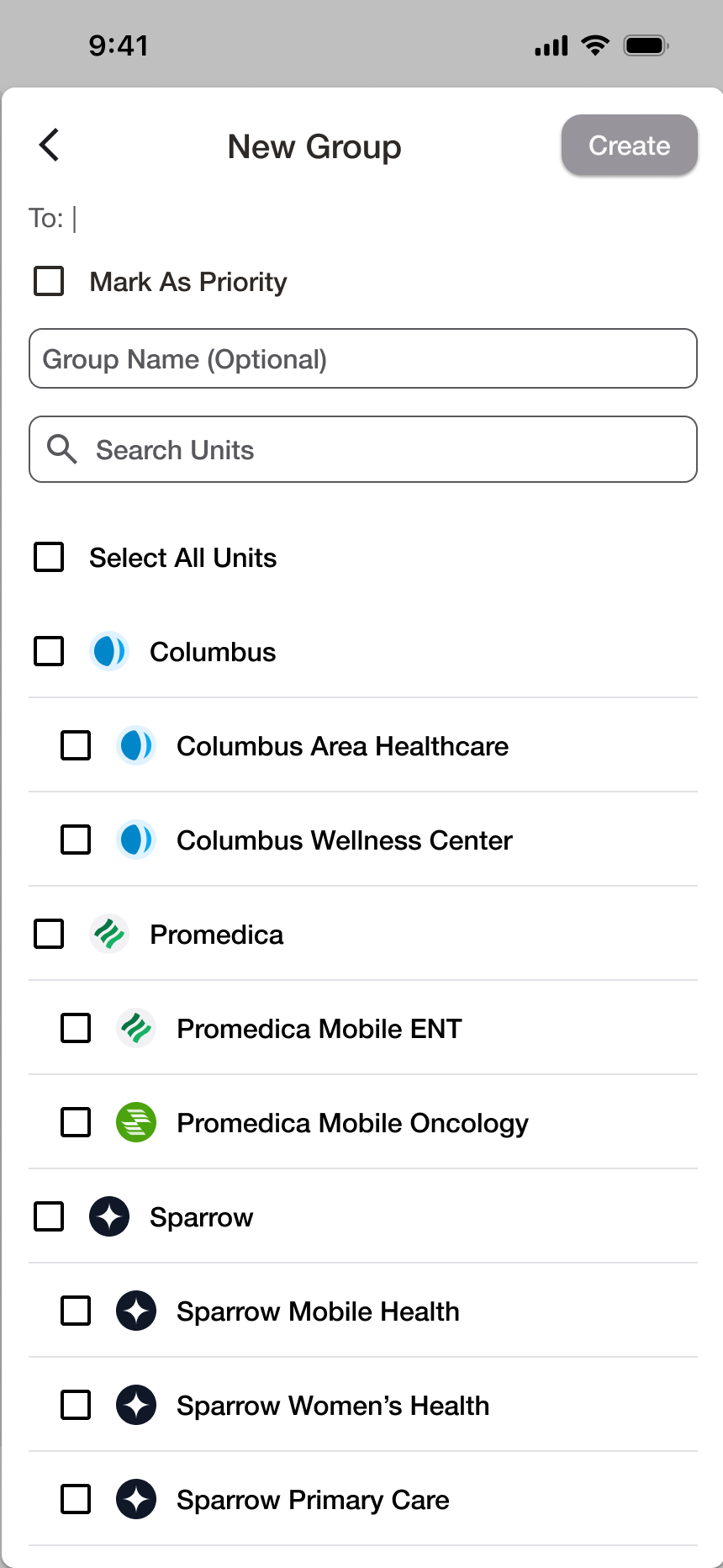Click the Columbus Area Healthcare icon
Screen dimensions: 723x1568
click(135, 745)
